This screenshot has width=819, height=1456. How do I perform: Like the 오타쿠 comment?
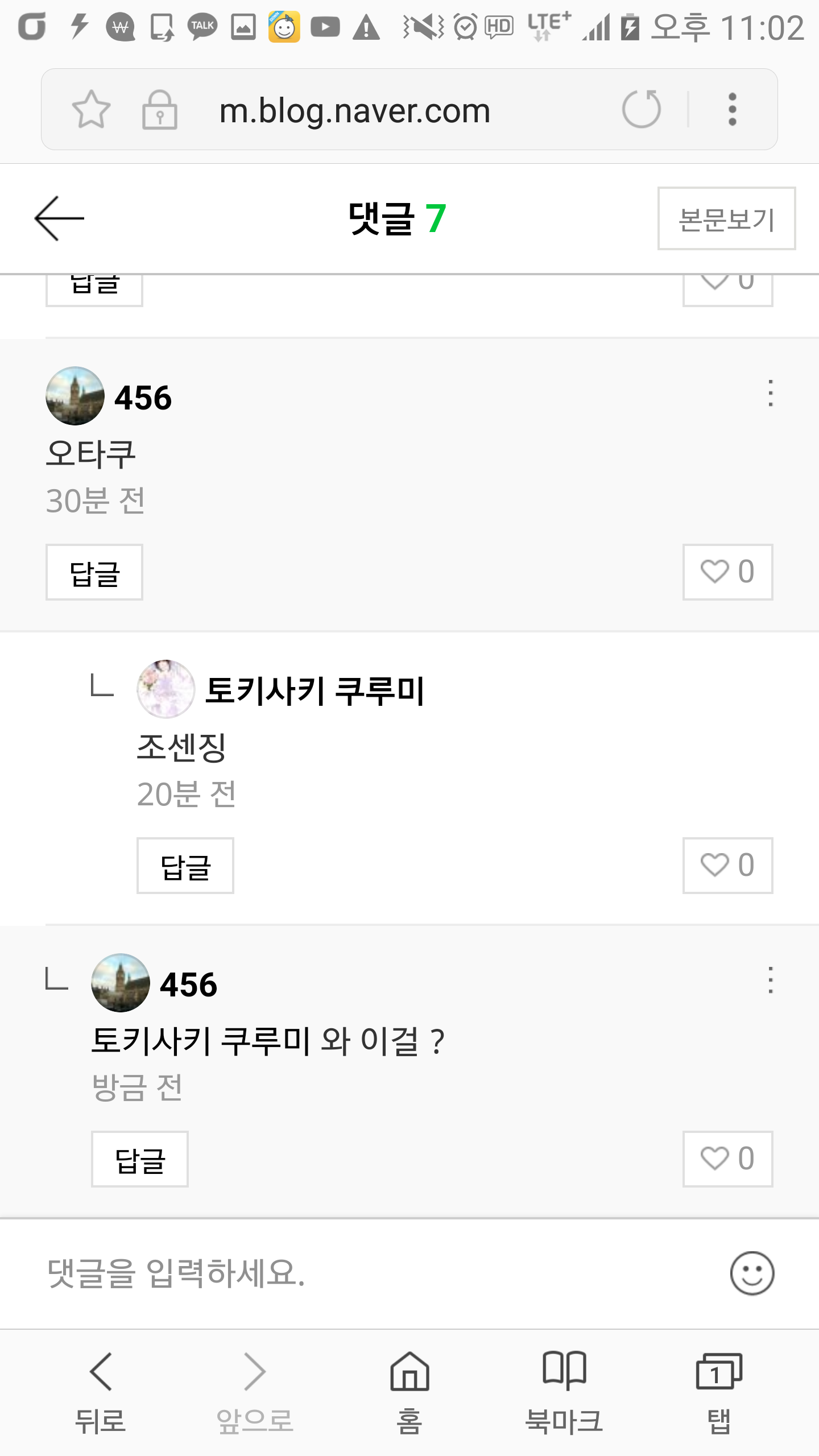727,572
